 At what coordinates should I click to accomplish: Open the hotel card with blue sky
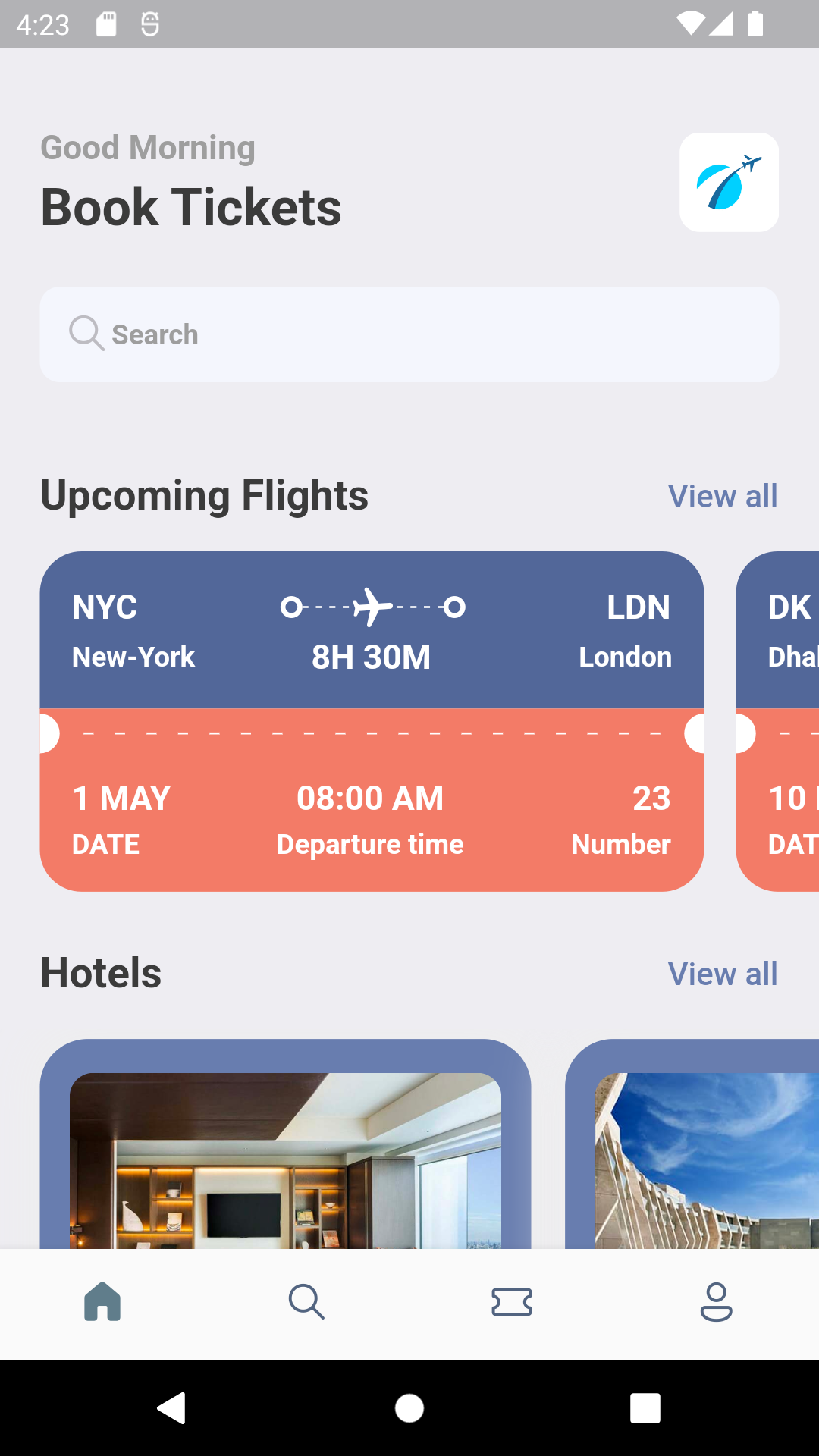(x=692, y=1144)
